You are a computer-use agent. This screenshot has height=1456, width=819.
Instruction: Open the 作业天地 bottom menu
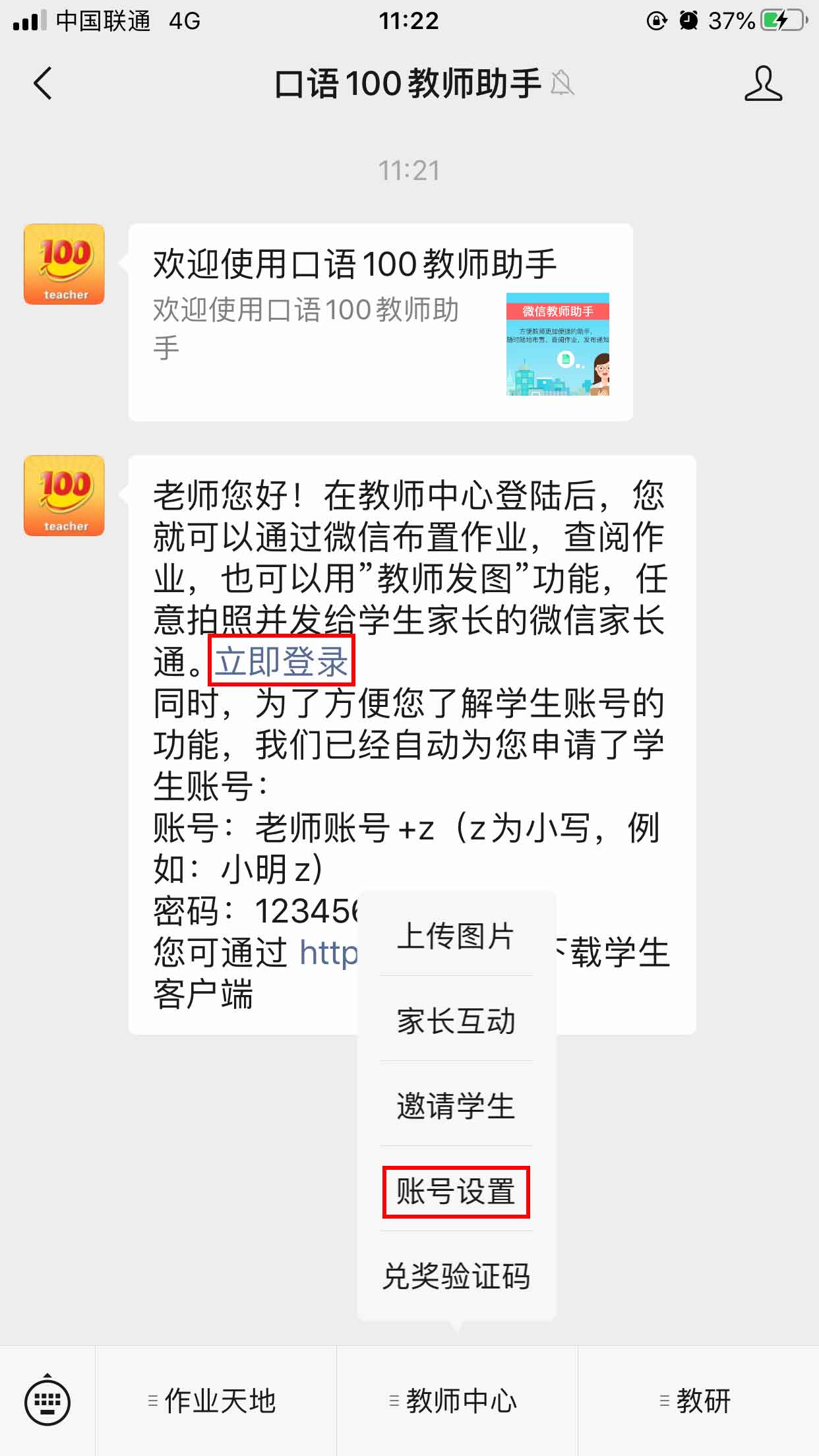point(216,1401)
